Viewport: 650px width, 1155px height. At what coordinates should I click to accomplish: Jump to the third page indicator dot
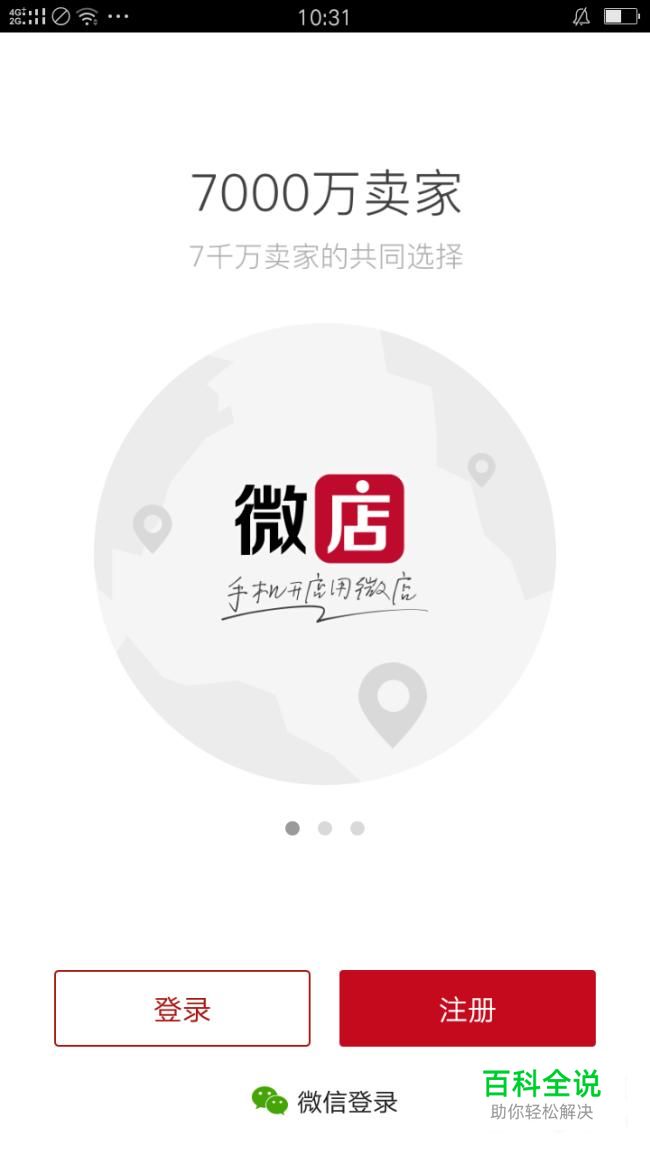coord(357,828)
